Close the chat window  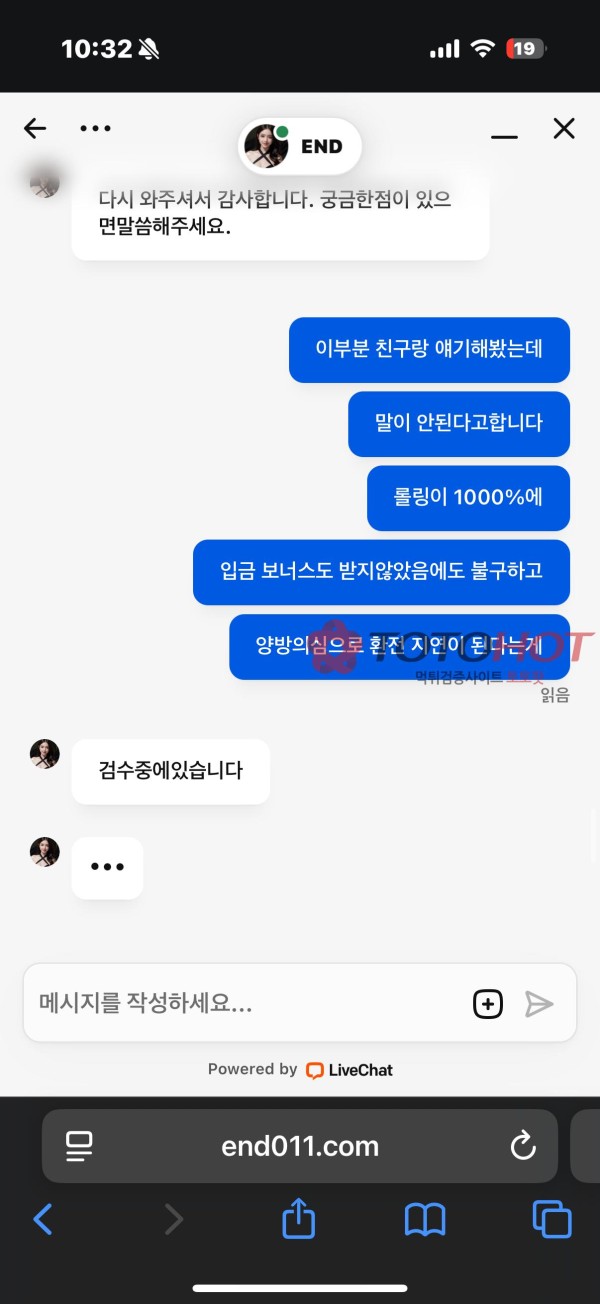[x=564, y=128]
